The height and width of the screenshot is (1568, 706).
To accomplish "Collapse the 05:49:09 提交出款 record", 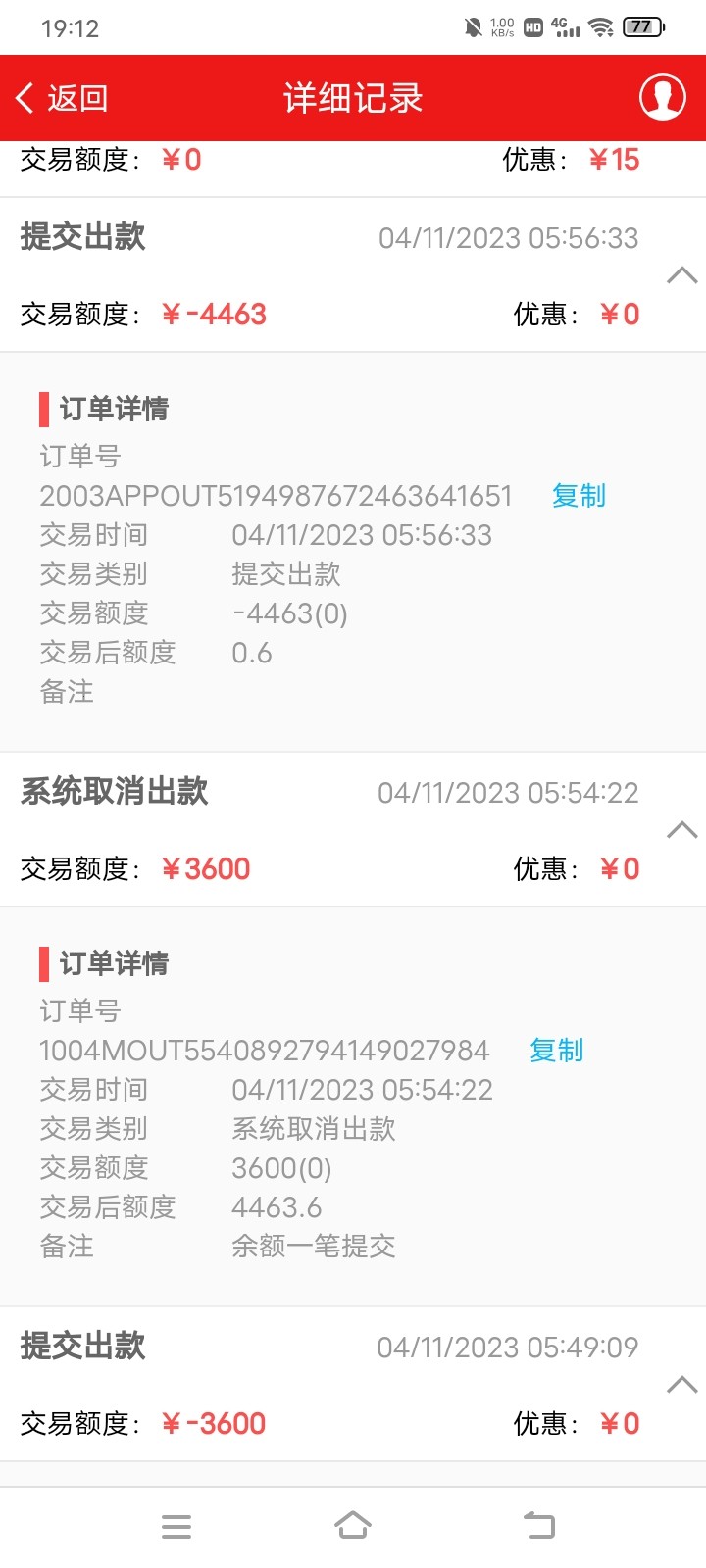I will 681,1386.
